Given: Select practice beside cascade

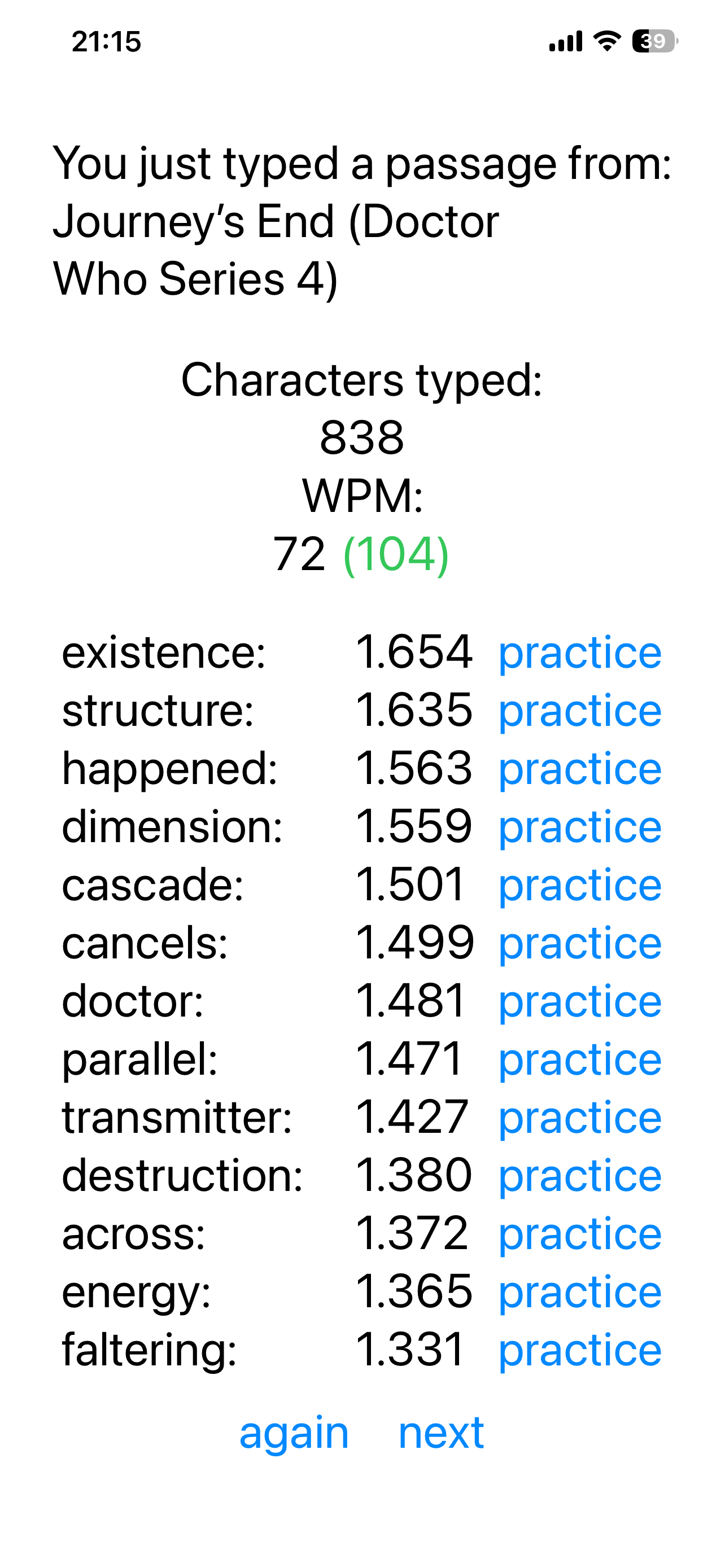Looking at the screenshot, I should (x=579, y=886).
